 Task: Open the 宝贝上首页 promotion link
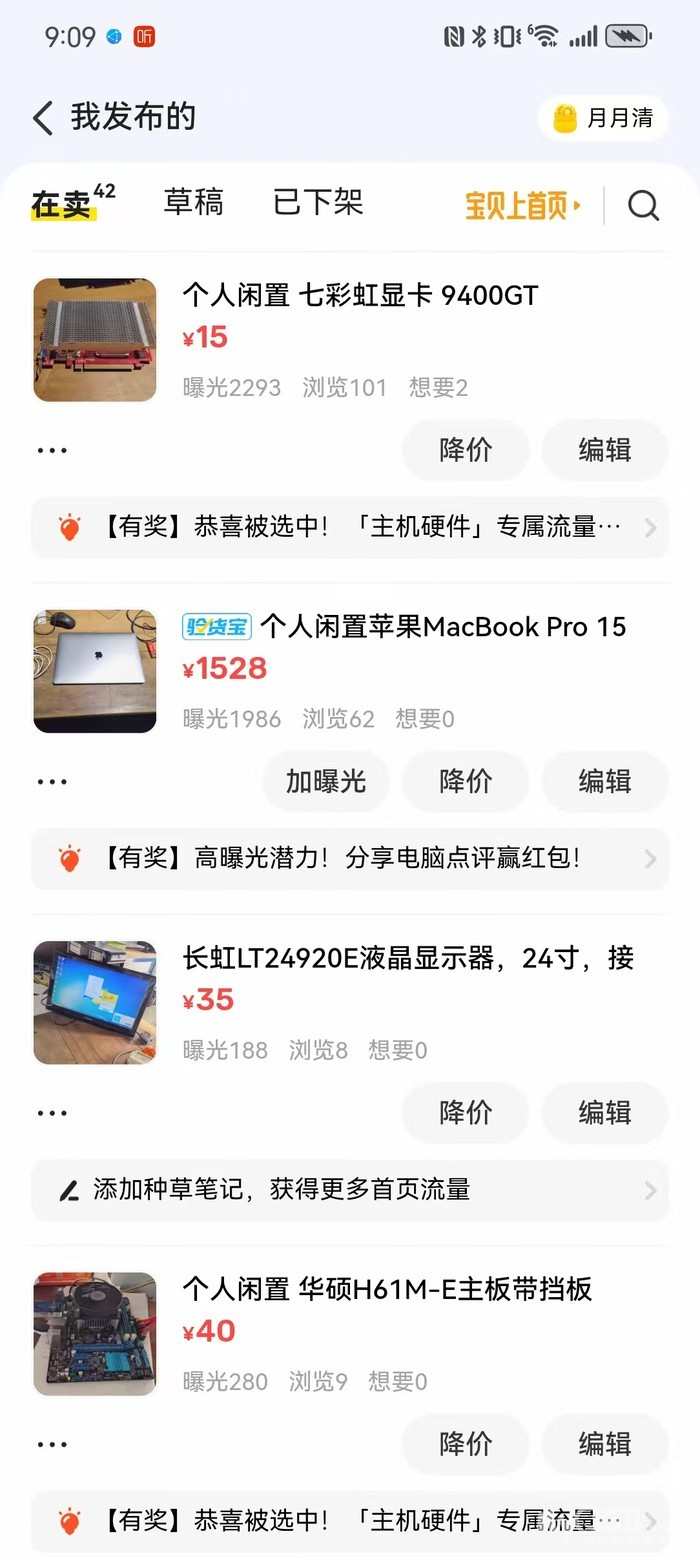pyautogui.click(x=522, y=206)
